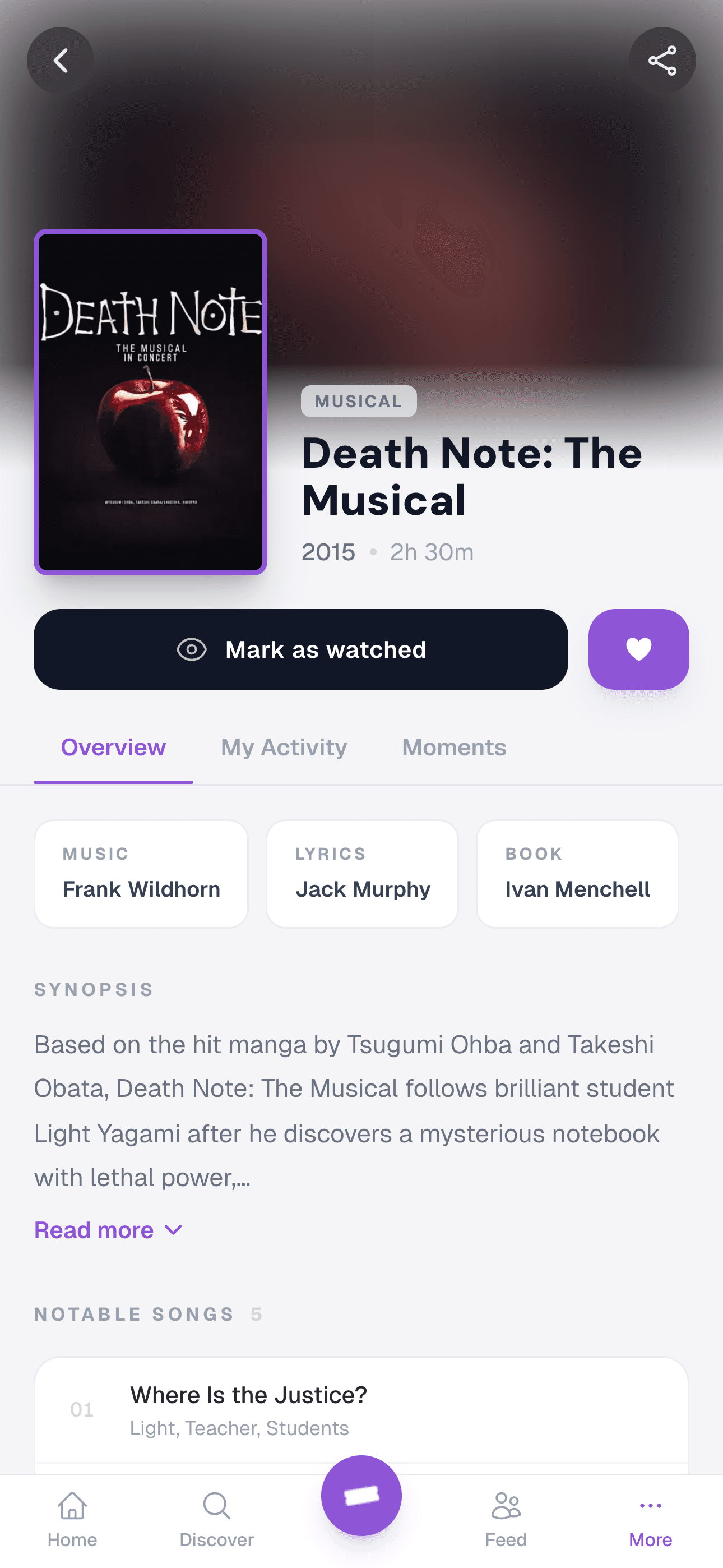Image resolution: width=723 pixels, height=1568 pixels.
Task: Select the Overview tab
Action: point(113,748)
